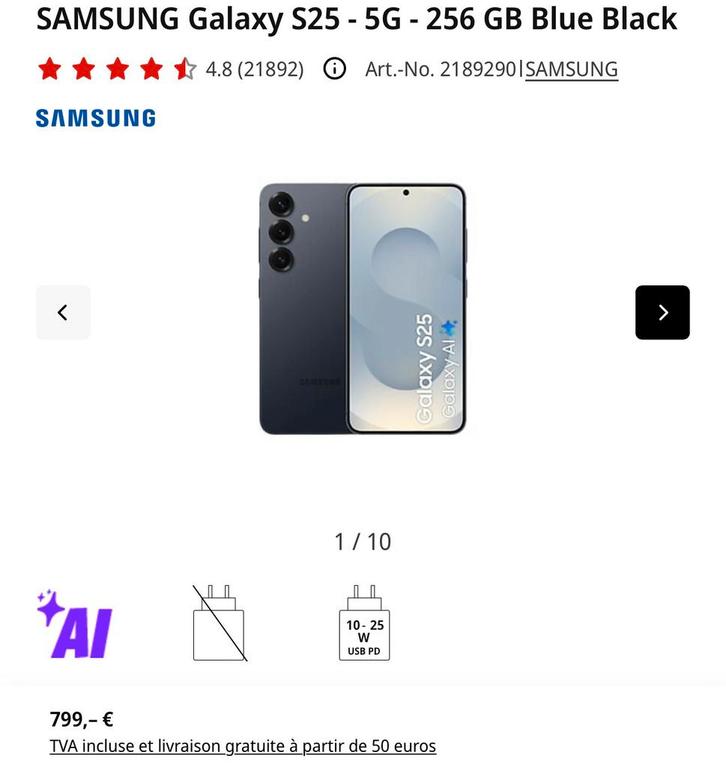
Task: Select the first red rating star
Action: 50,68
